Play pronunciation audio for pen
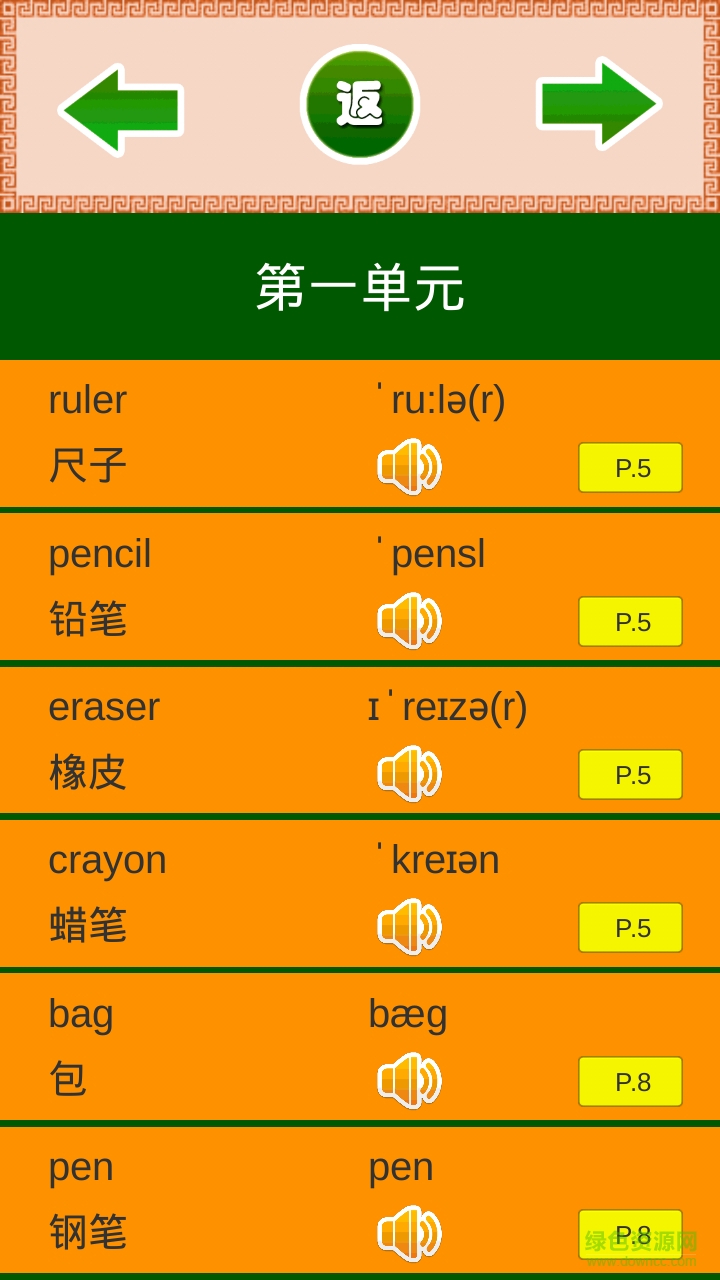 409,1233
